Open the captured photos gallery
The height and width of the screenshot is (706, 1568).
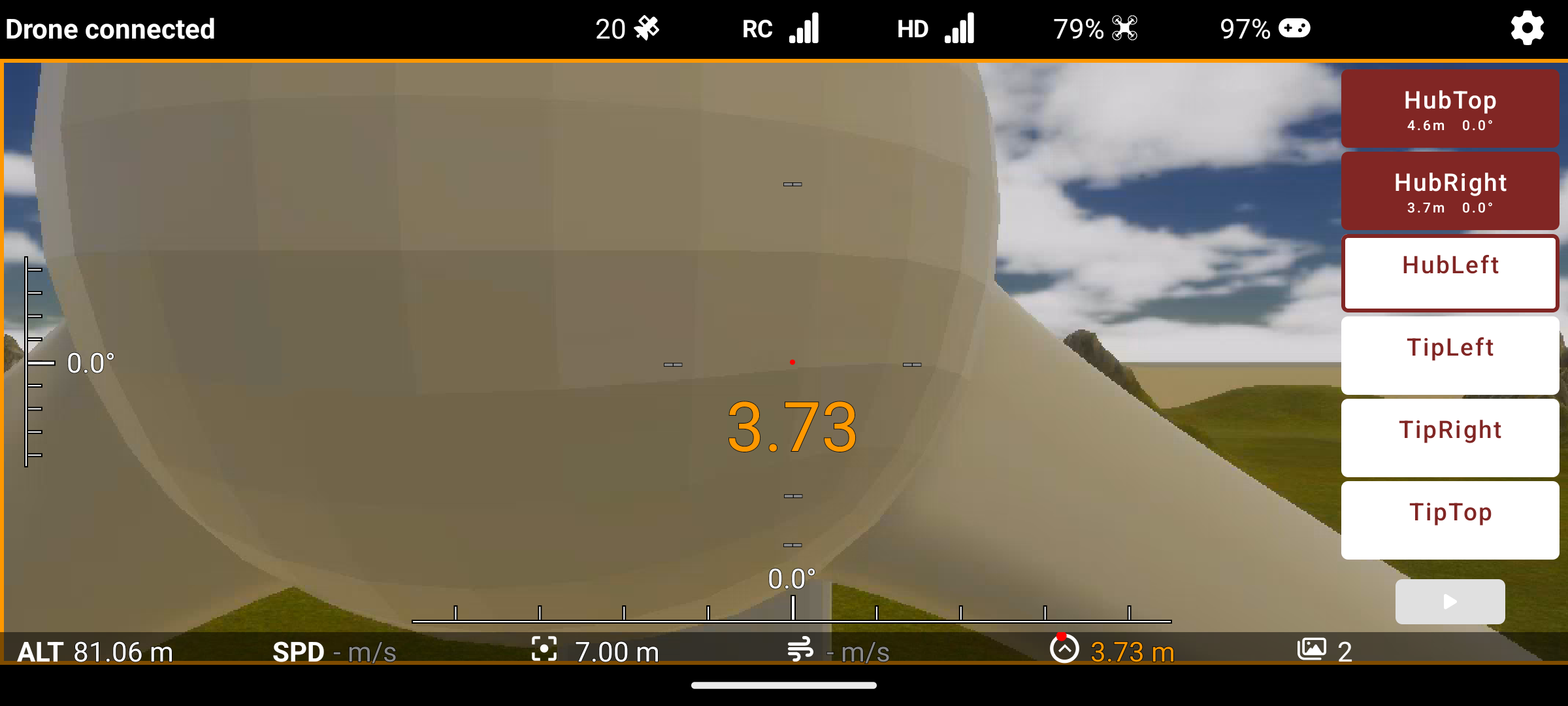click(x=1311, y=650)
